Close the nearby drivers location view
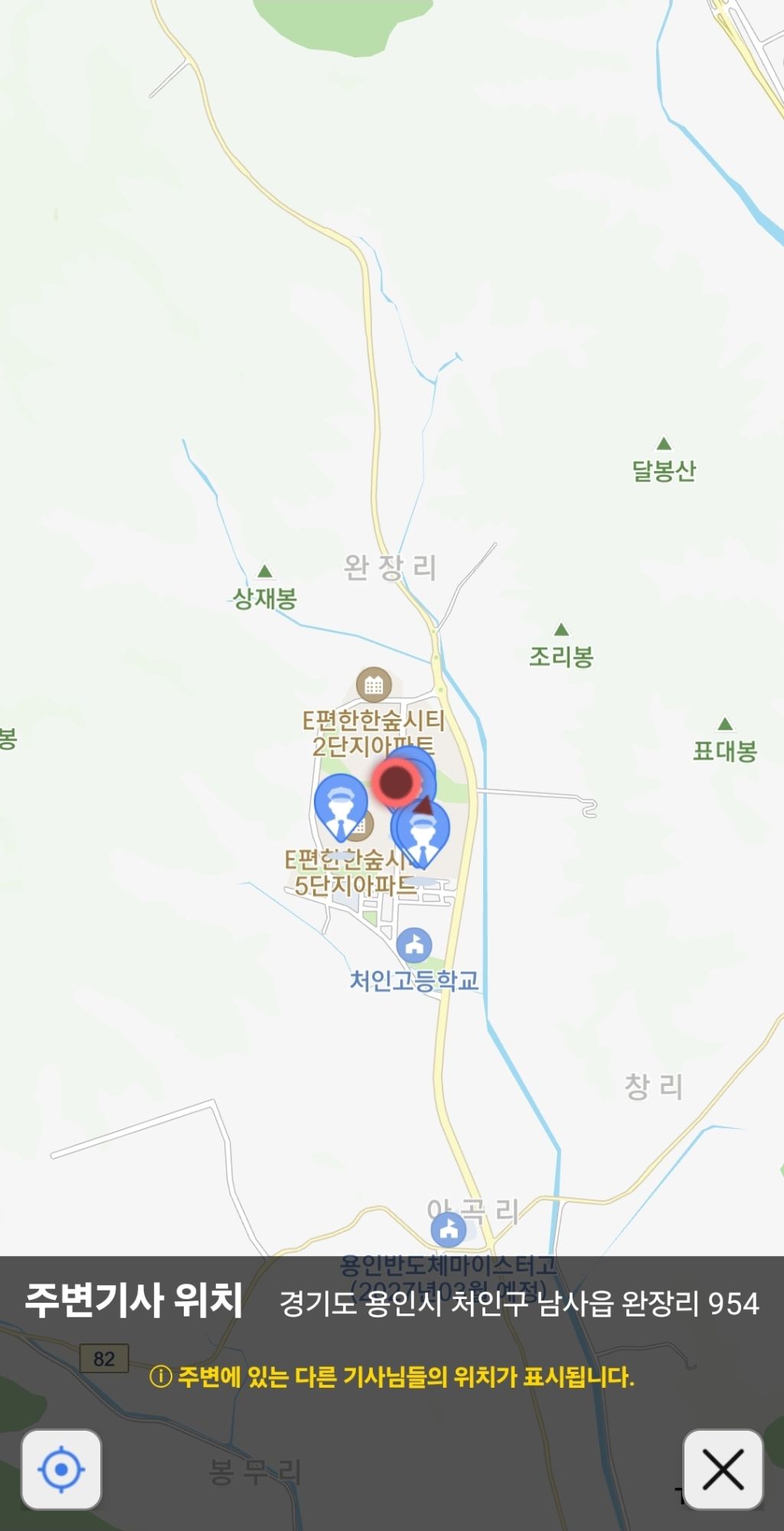The image size is (784, 1531). tap(722, 1468)
